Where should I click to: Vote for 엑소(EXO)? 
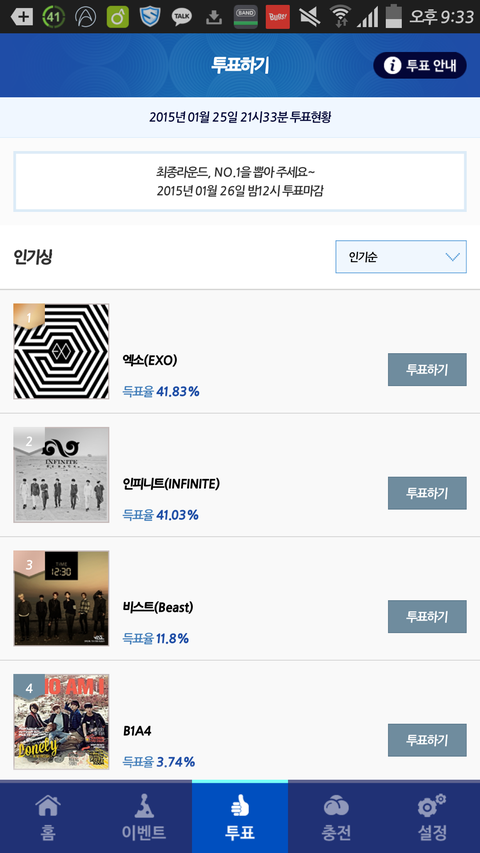427,370
